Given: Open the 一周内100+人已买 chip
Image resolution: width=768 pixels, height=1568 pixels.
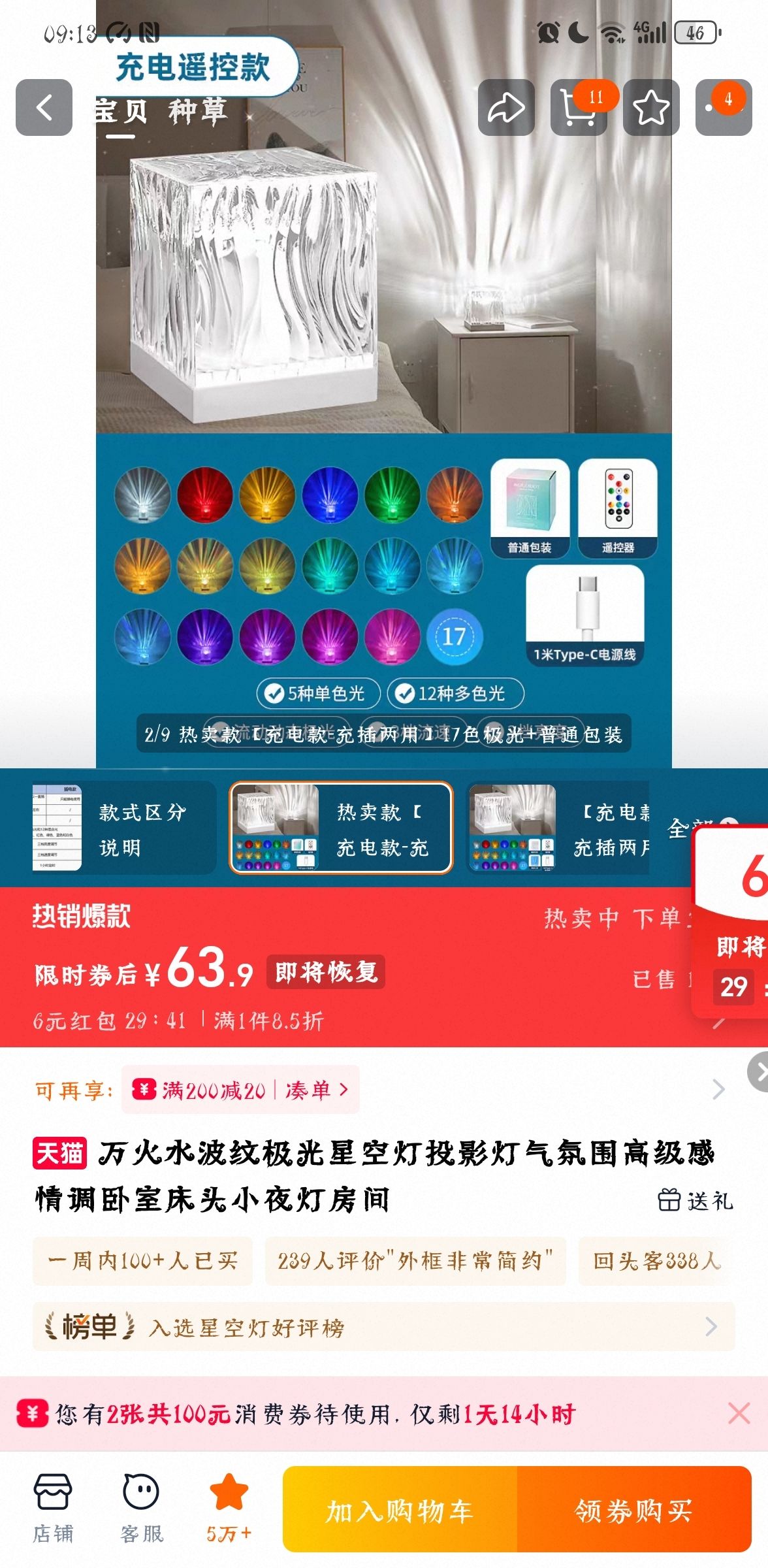Looking at the screenshot, I should [142, 1261].
